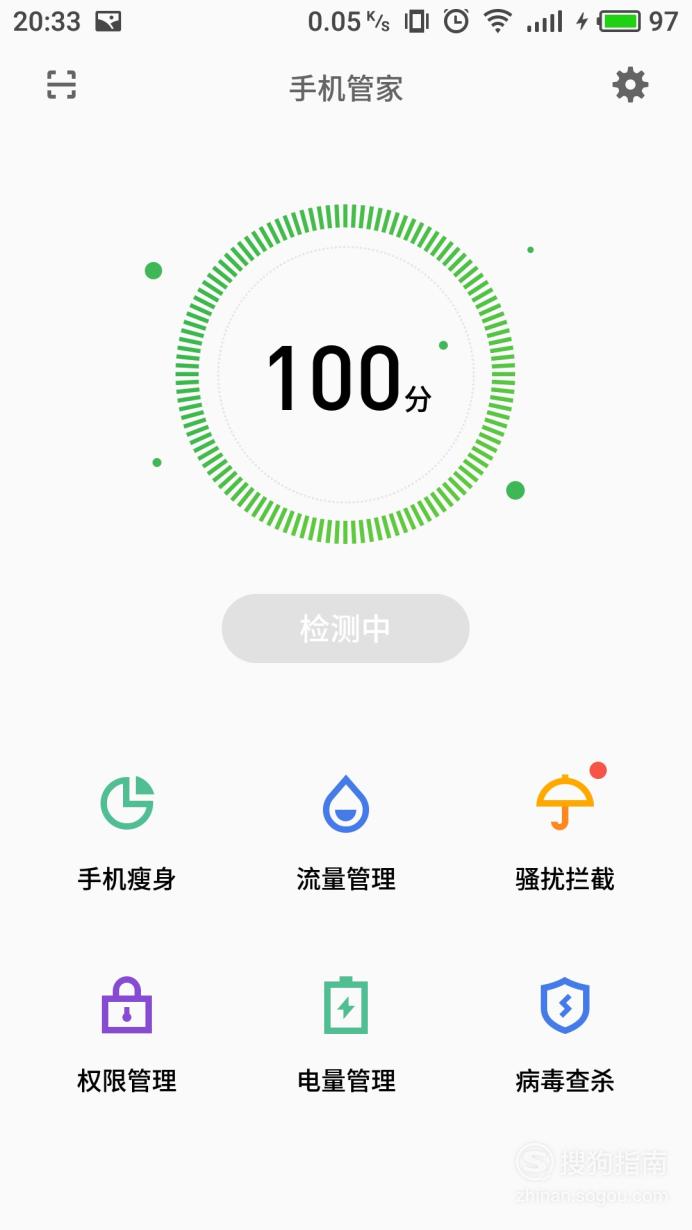Open 病毒查杀 virus scan

[565, 1035]
